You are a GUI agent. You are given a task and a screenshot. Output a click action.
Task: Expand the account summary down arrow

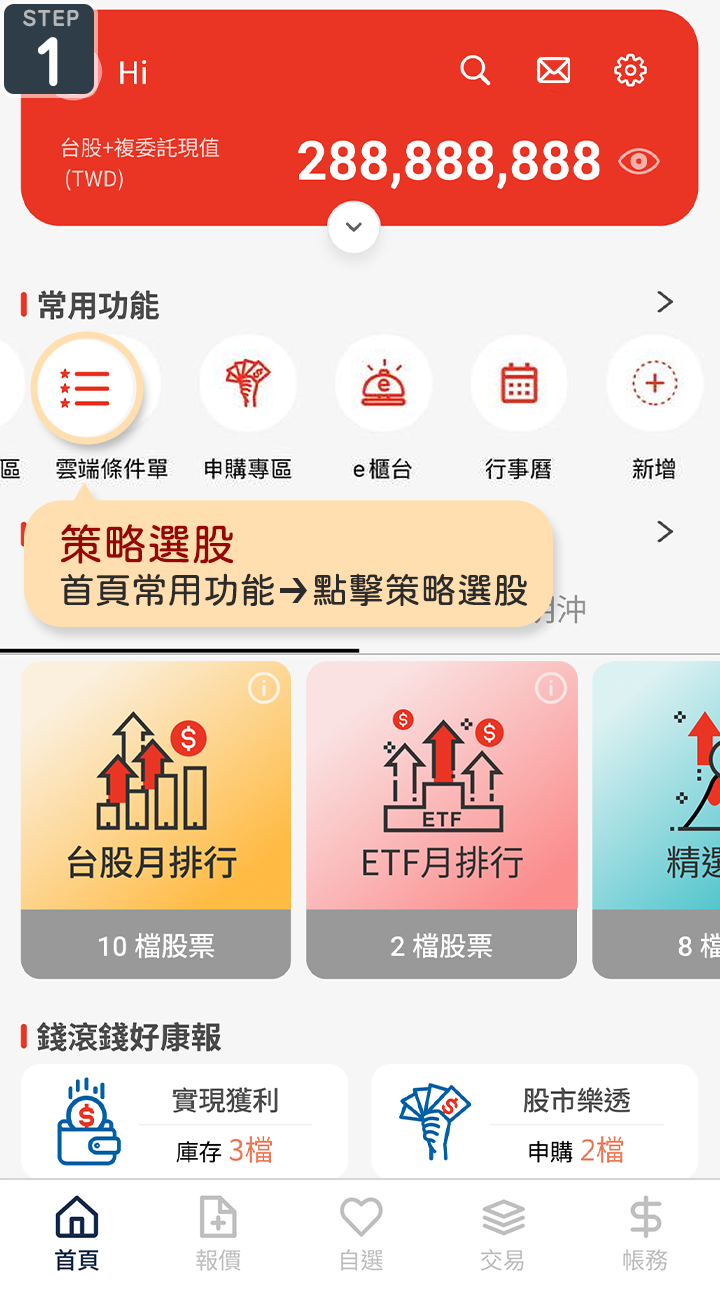coord(353,227)
